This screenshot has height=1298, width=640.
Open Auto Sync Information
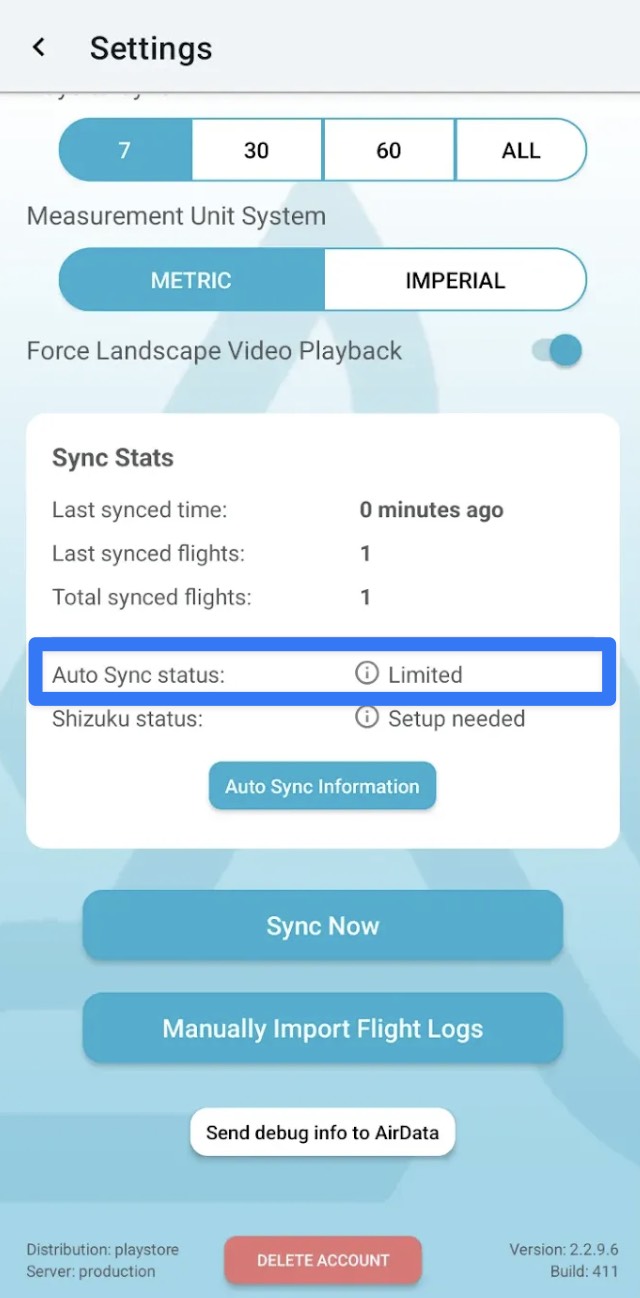322,786
